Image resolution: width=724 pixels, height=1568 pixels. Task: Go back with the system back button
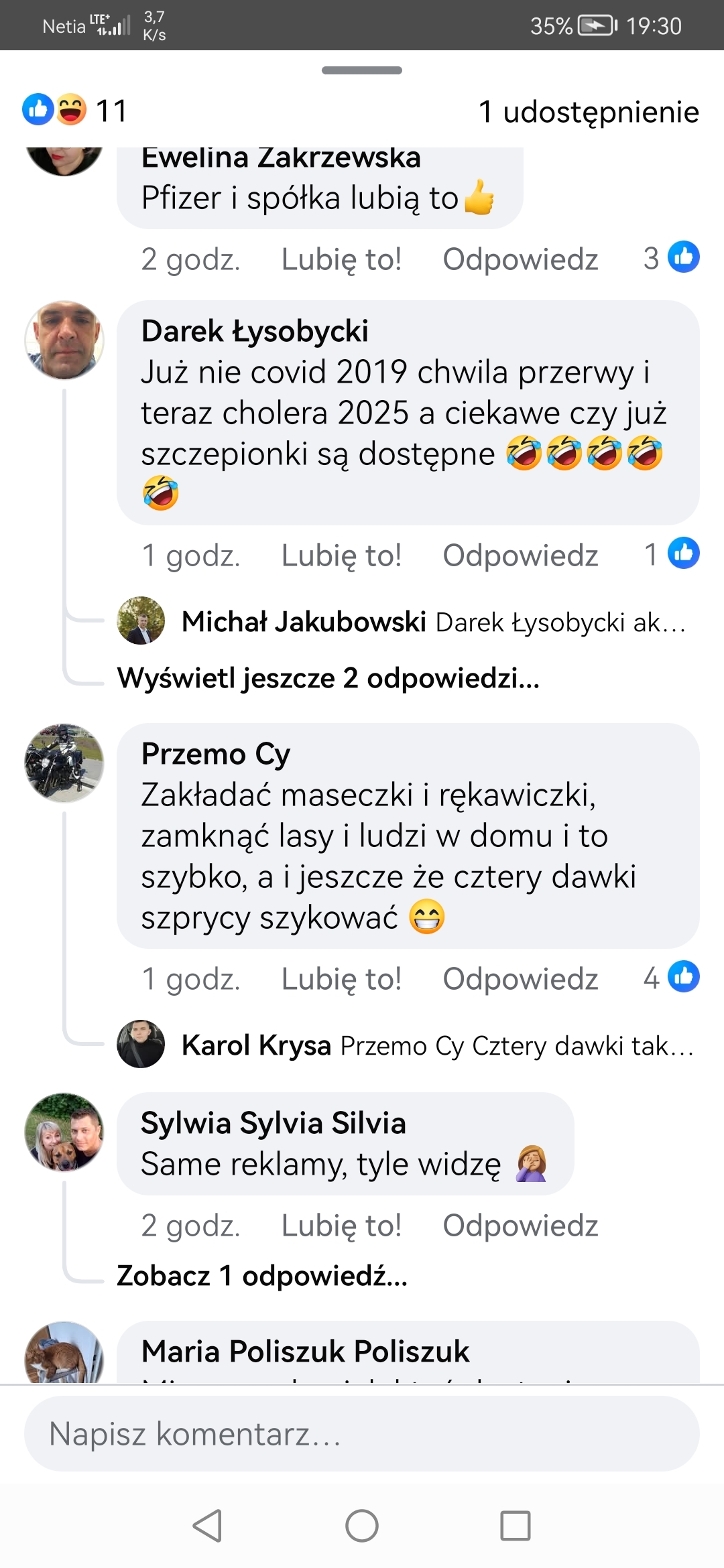(x=208, y=1526)
